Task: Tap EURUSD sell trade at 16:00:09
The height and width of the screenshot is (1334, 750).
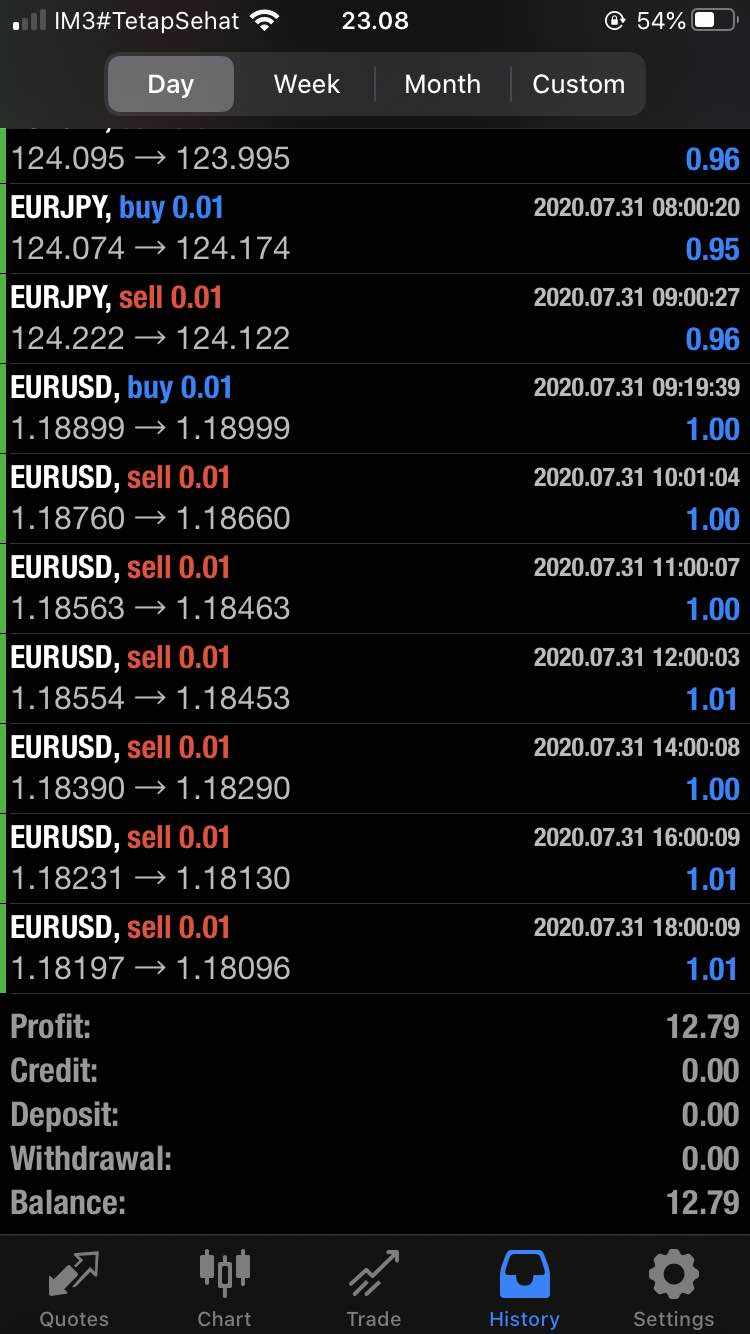Action: [375, 859]
